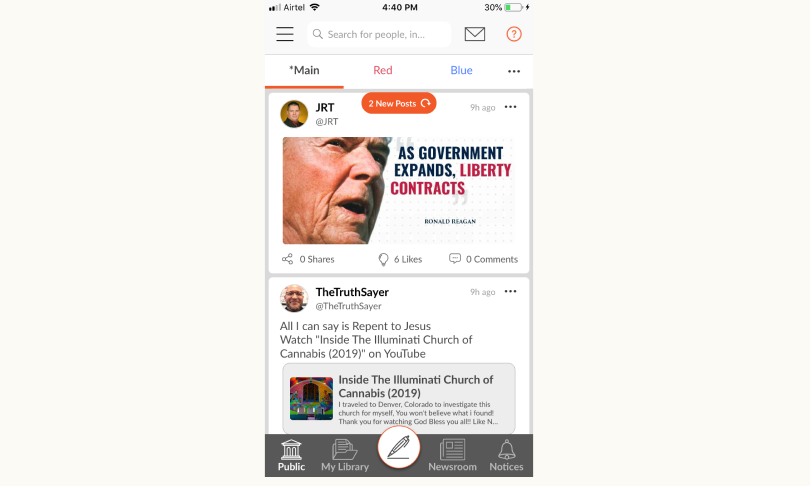Open the messages envelope icon
The width and height of the screenshot is (810, 486).
[475, 34]
